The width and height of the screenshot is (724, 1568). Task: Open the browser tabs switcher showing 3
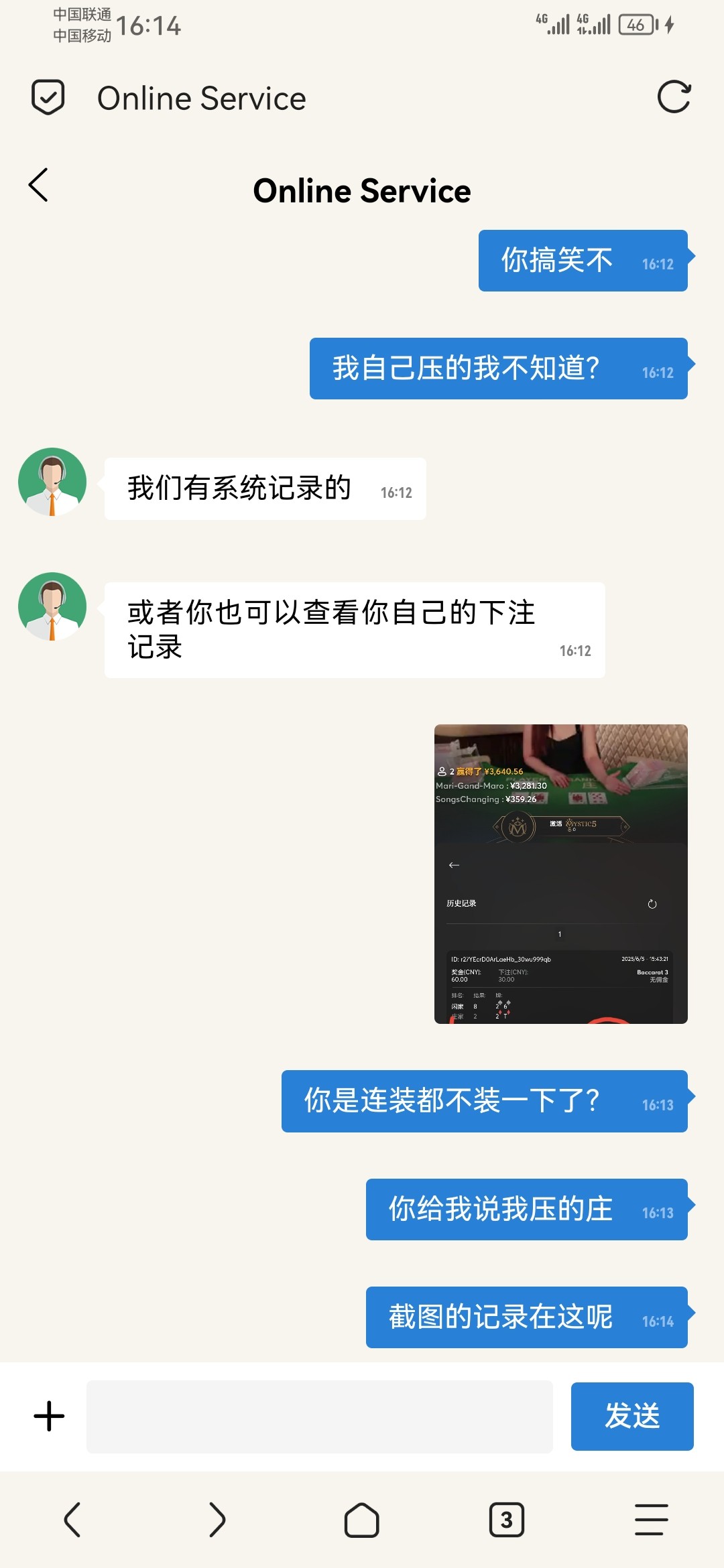507,1520
